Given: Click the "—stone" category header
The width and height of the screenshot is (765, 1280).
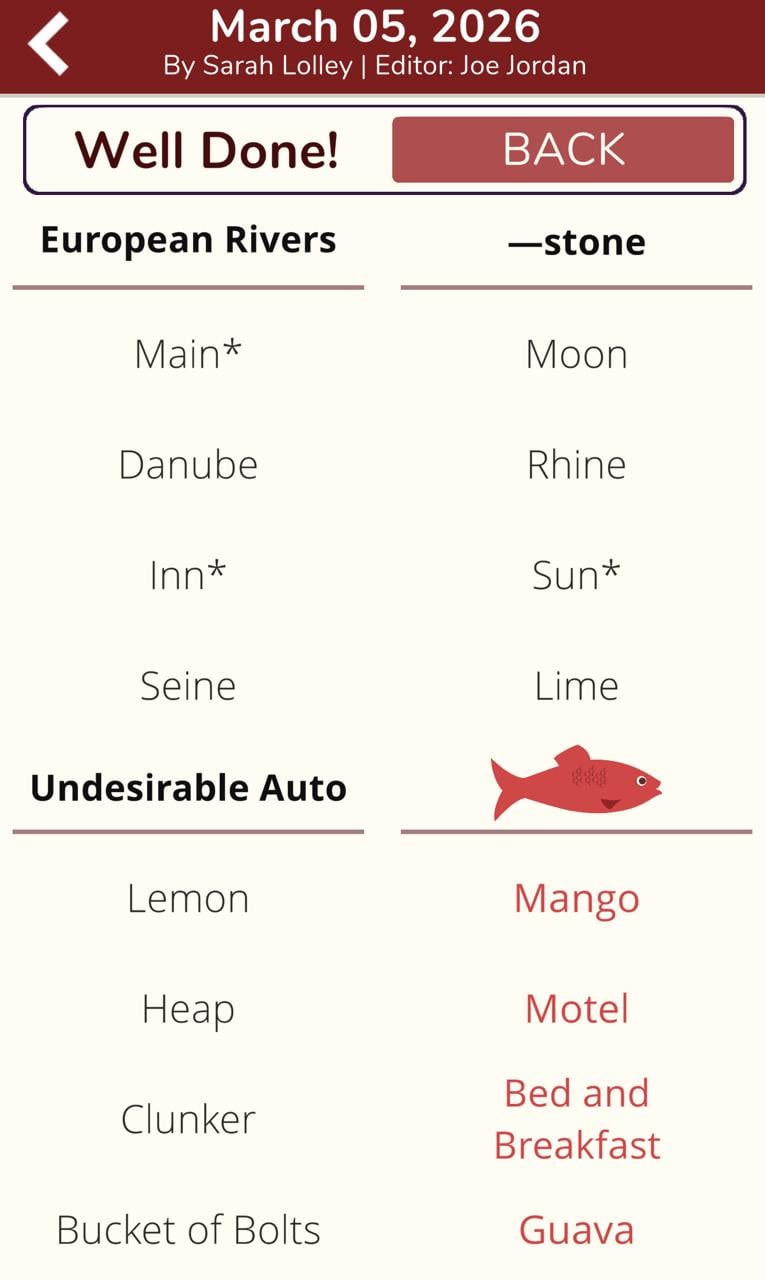Looking at the screenshot, I should 576,240.
